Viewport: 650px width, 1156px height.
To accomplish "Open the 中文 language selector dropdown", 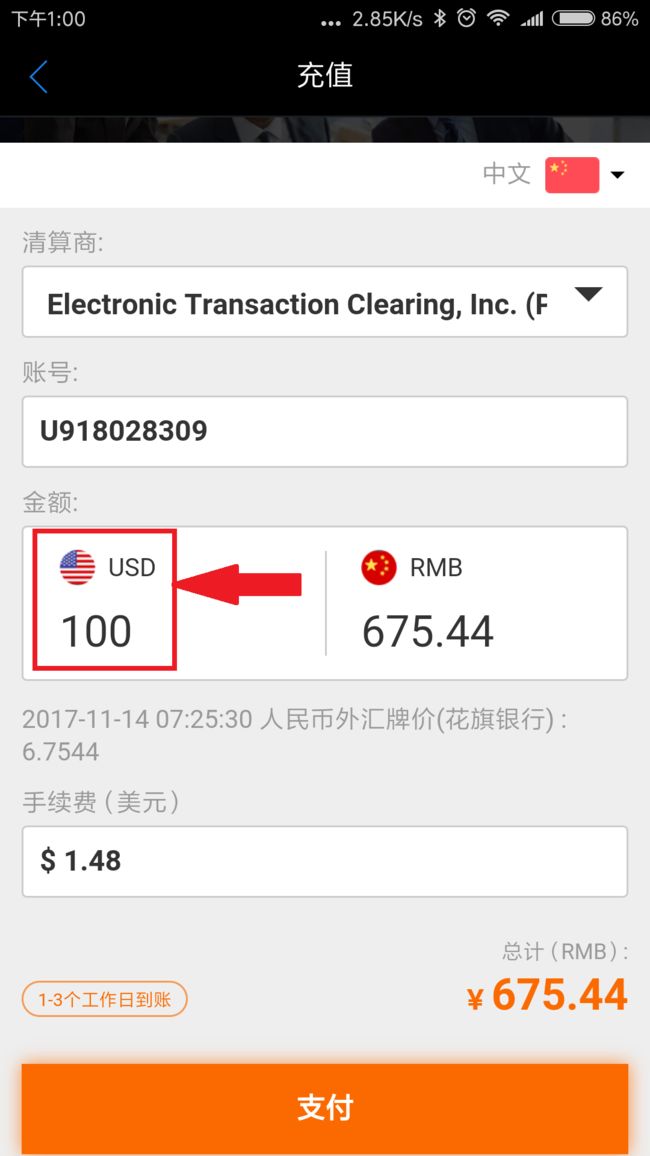I will click(x=553, y=175).
